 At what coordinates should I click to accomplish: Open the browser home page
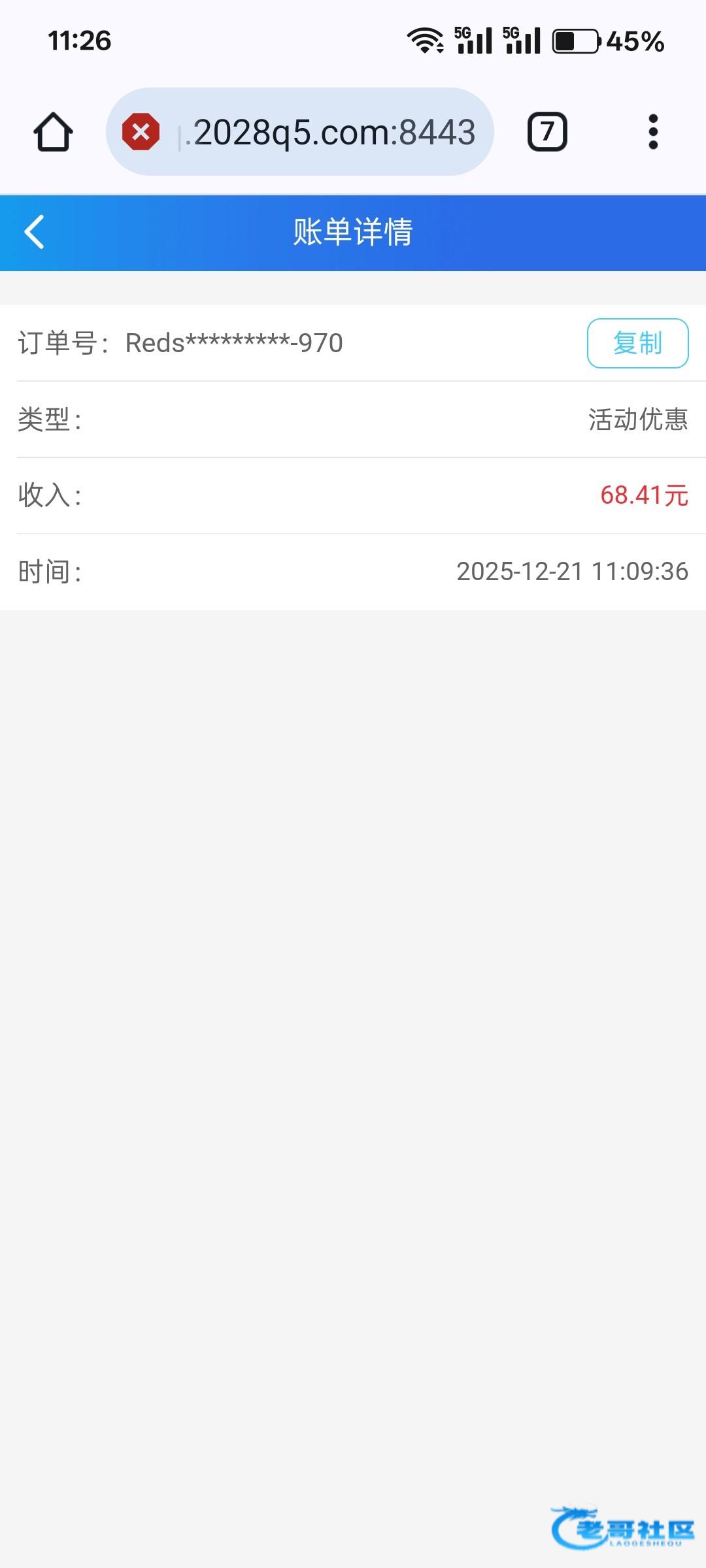[53, 132]
